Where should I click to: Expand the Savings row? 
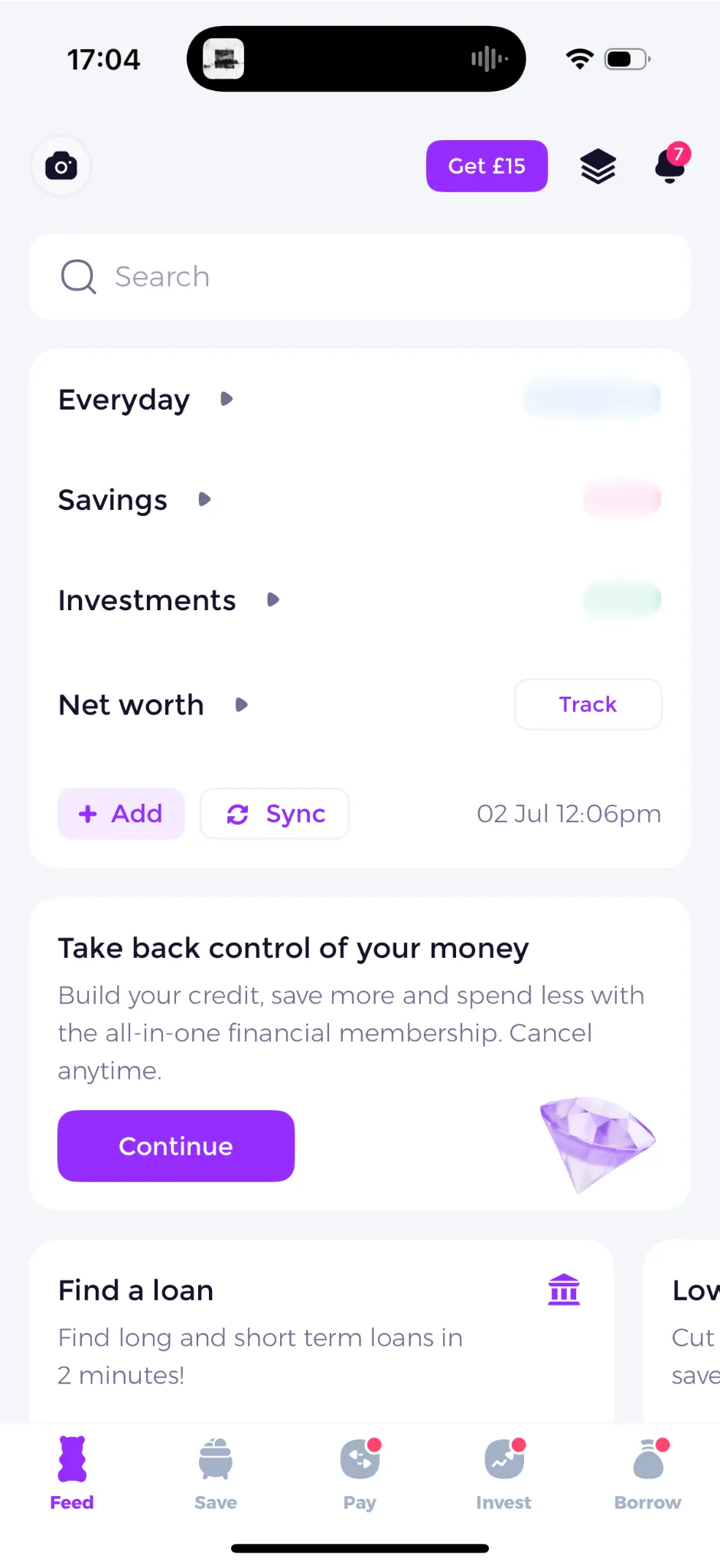coord(134,500)
